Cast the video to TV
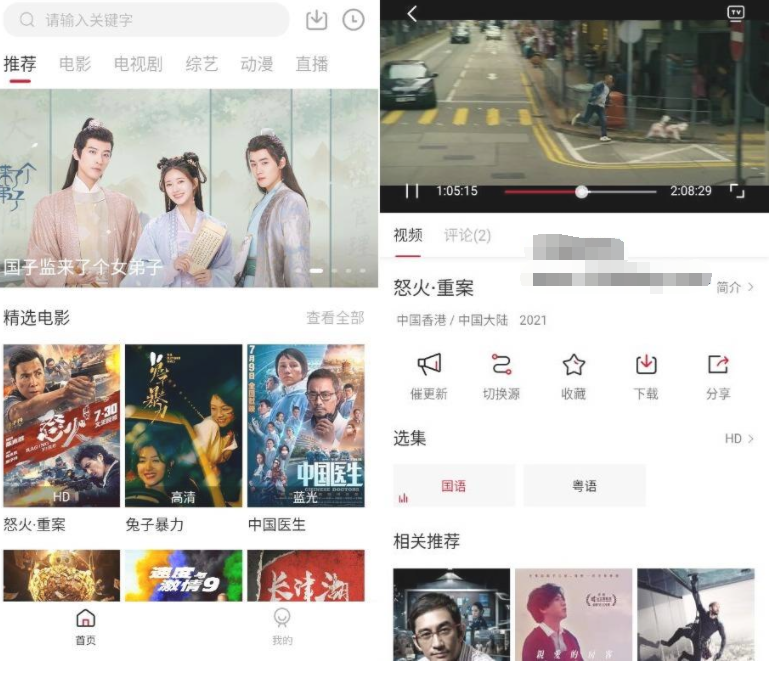 (x=736, y=13)
